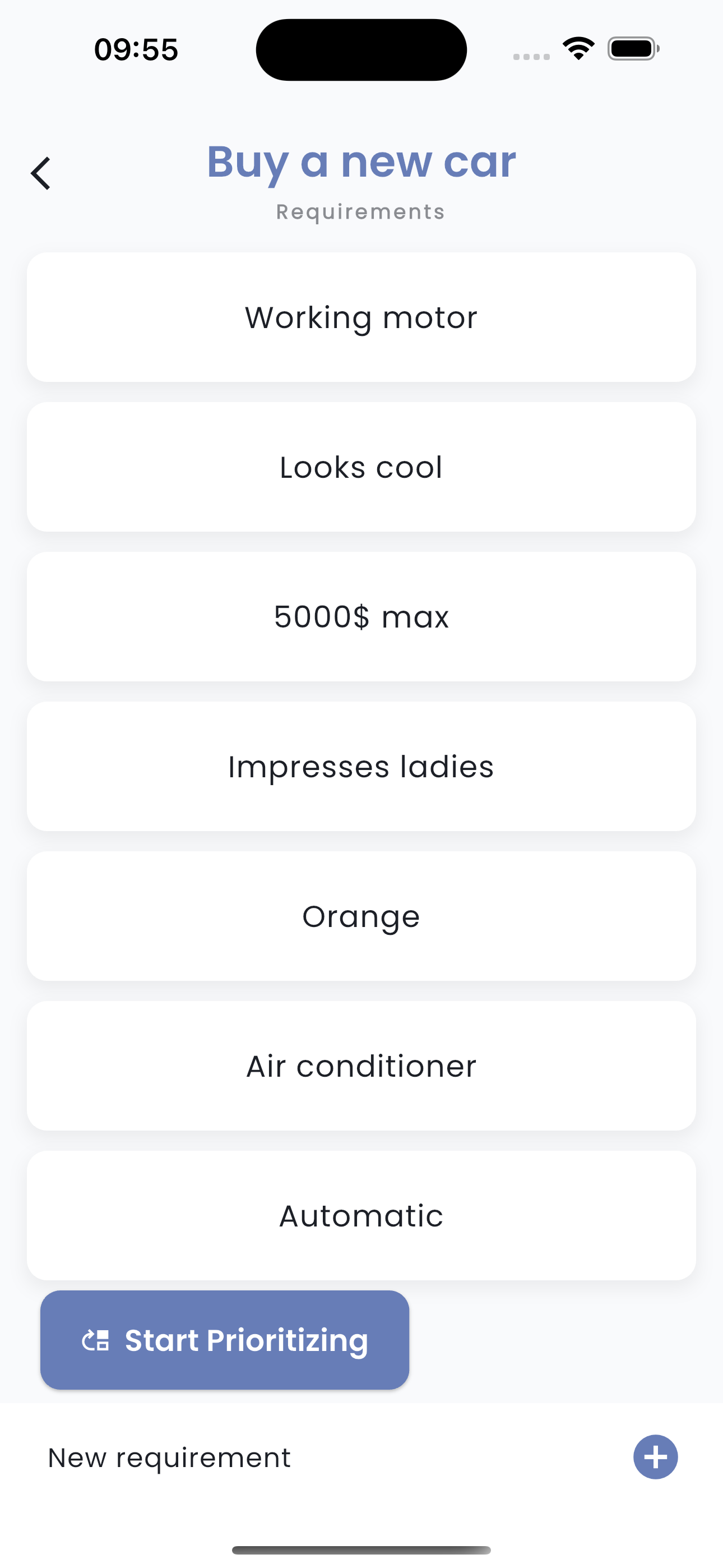
Task: Tap the plus icon to add requirement
Action: 655,1457
